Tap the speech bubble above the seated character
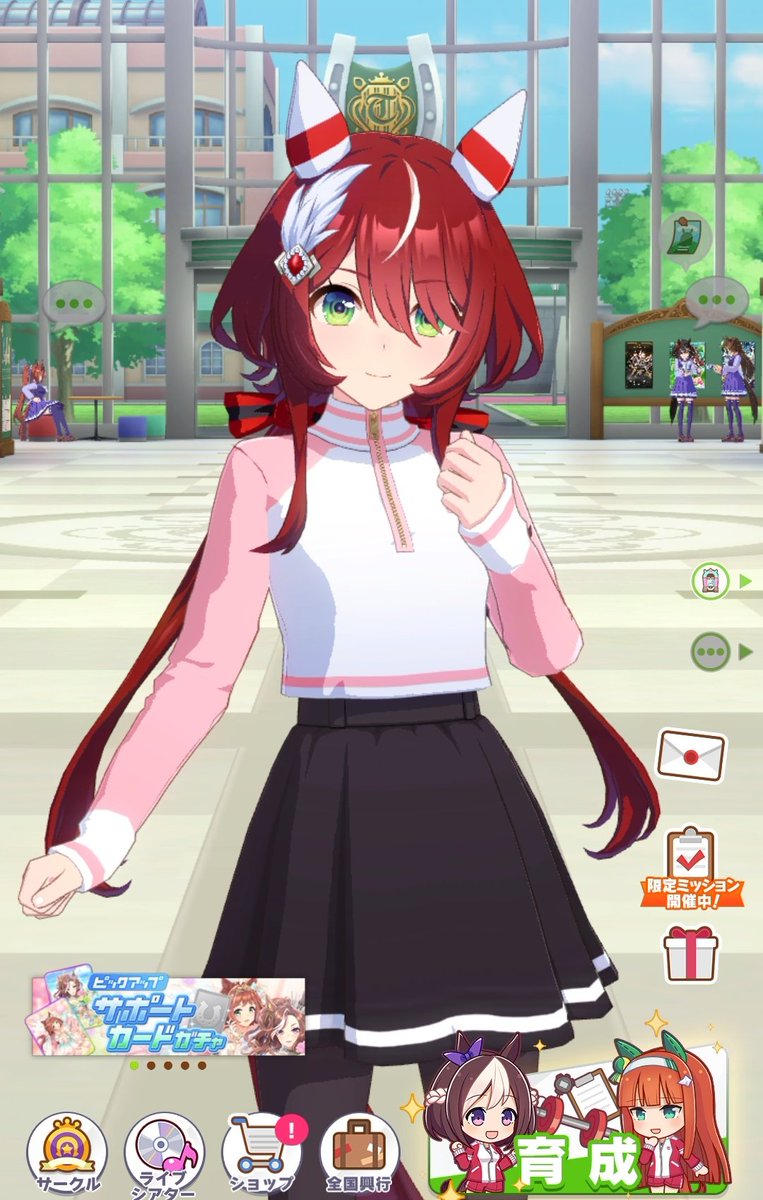Image resolution: width=763 pixels, height=1200 pixels. pyautogui.click(x=73, y=302)
